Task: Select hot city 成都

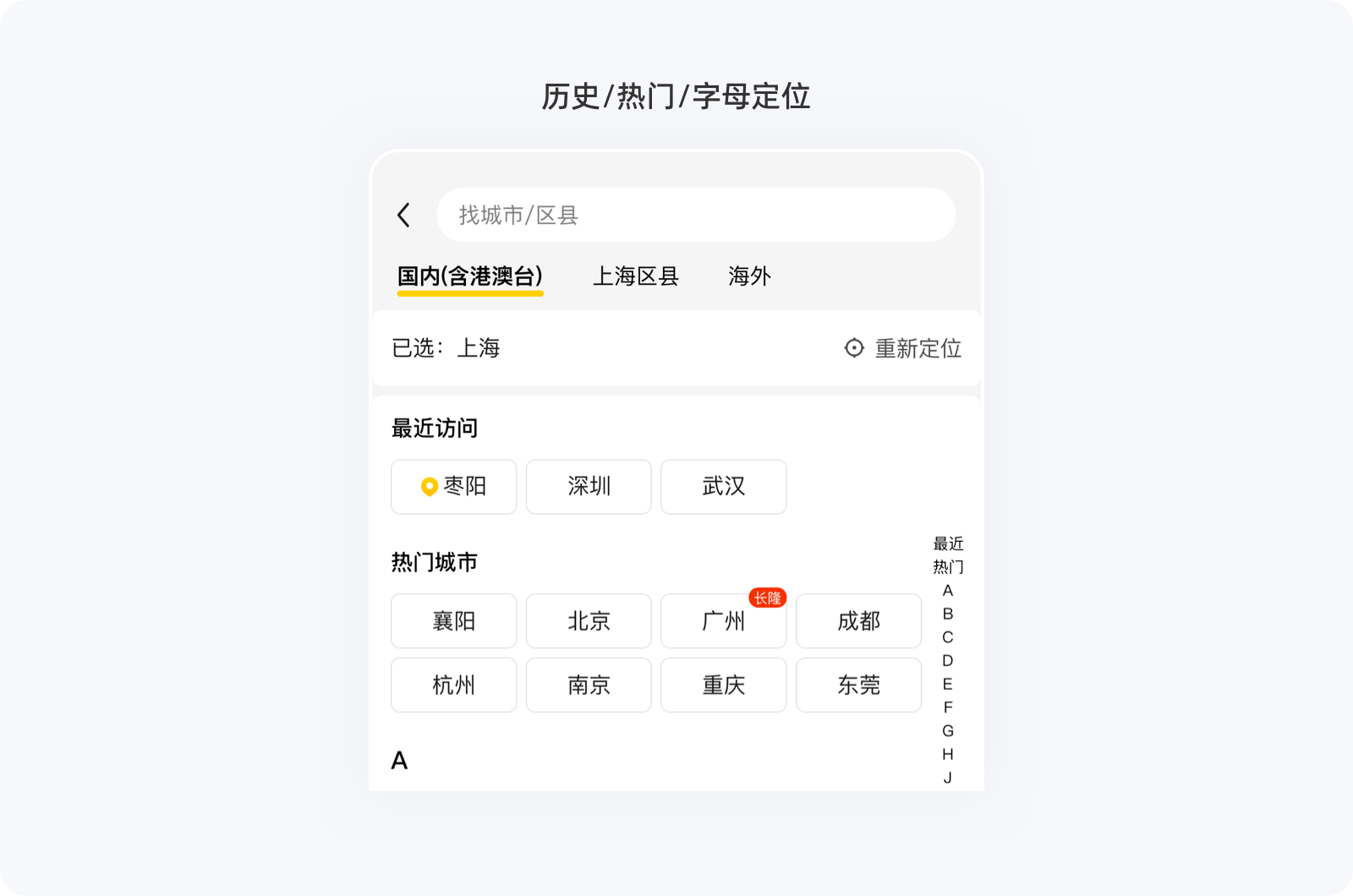Action: [858, 621]
